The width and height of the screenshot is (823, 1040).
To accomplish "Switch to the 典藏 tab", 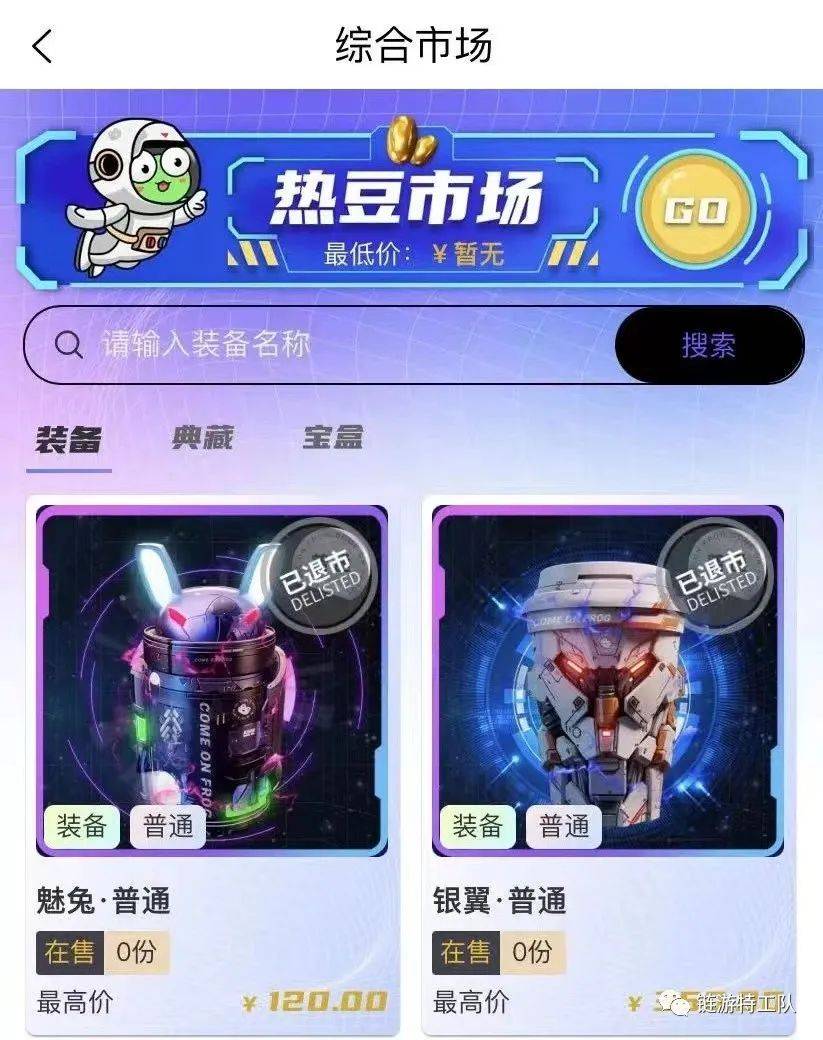I will coord(203,438).
